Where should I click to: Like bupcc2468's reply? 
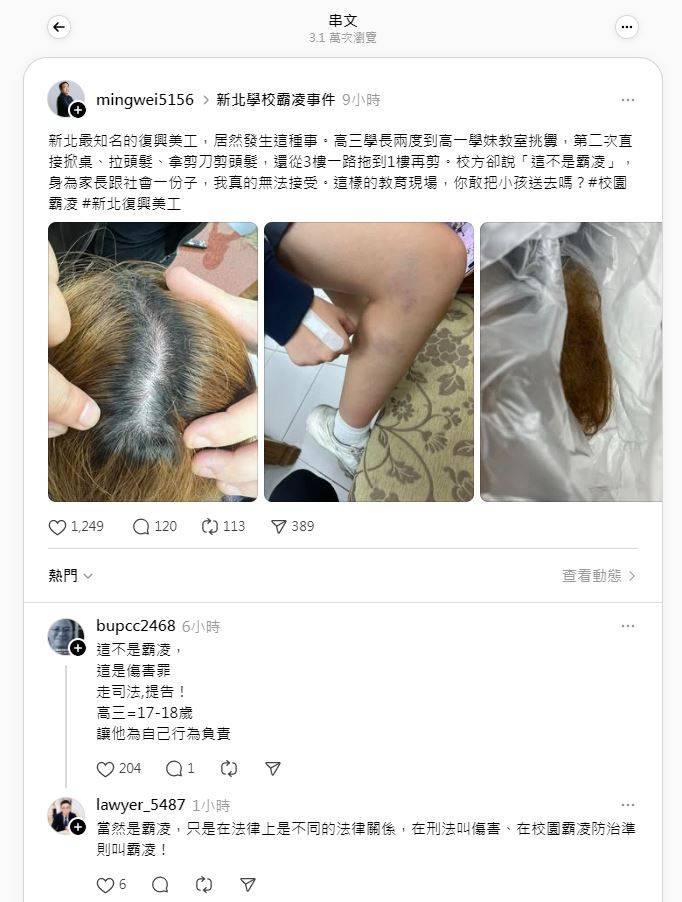click(x=105, y=768)
